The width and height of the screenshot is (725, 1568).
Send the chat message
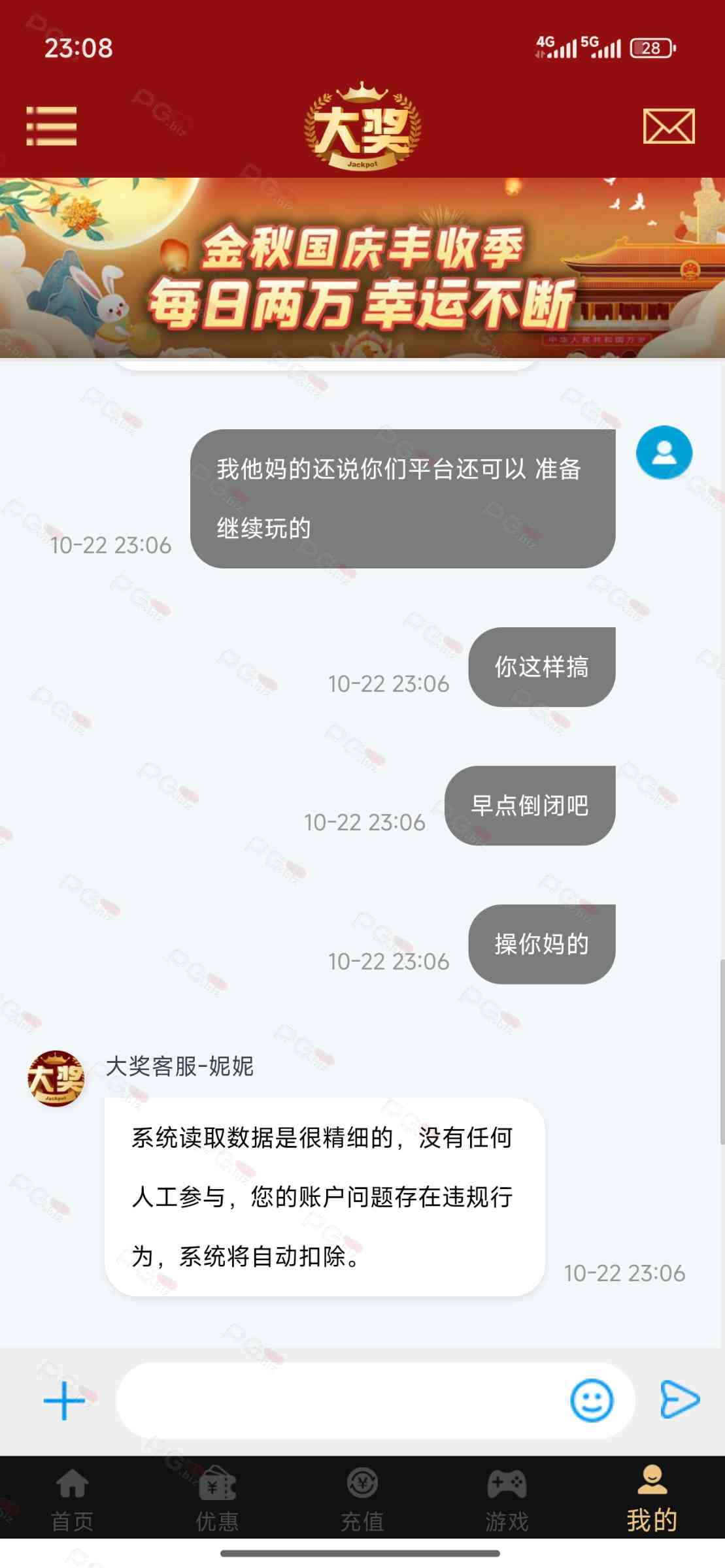(x=679, y=1400)
